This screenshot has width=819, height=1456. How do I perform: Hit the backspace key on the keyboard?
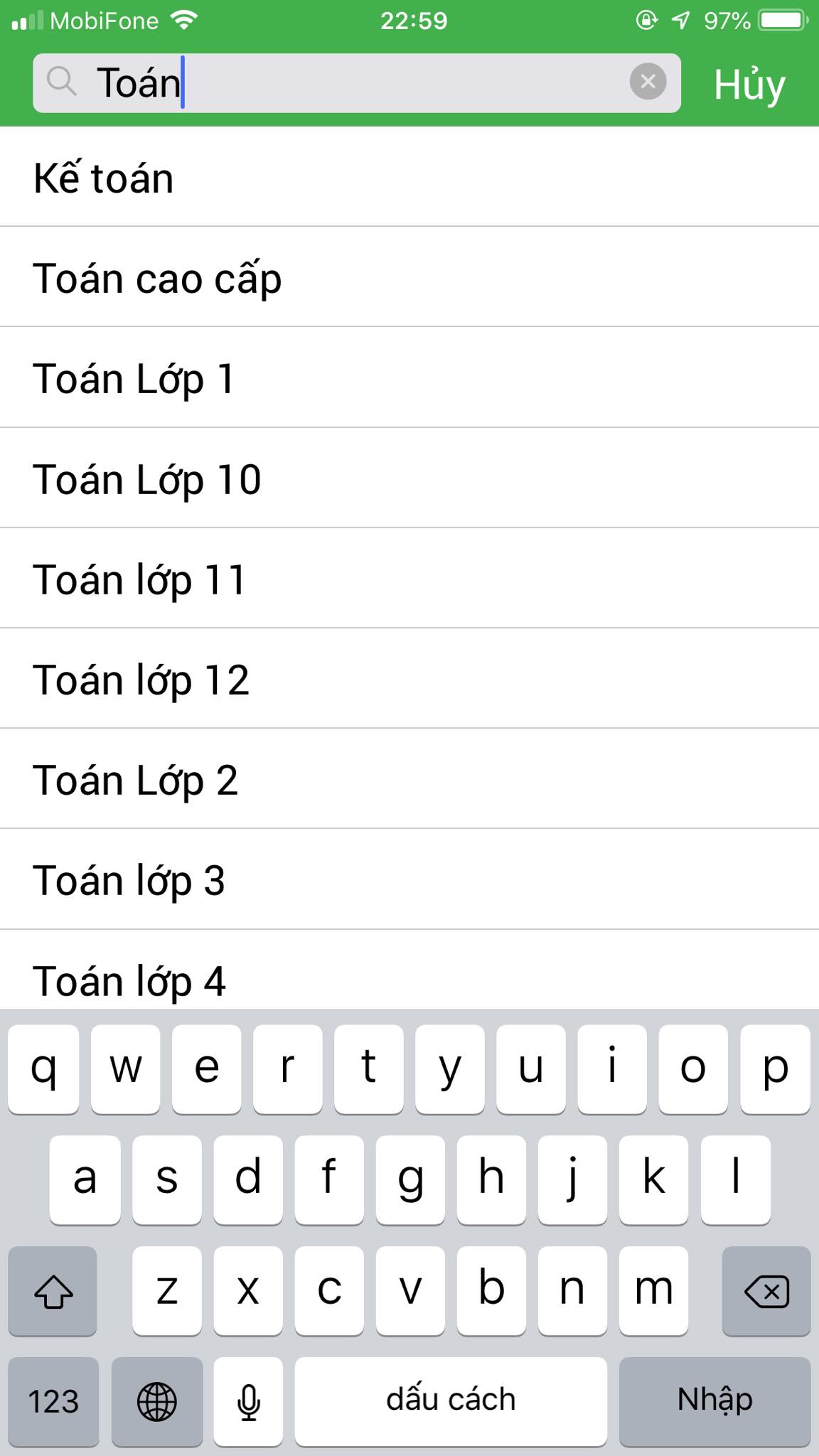point(766,1291)
